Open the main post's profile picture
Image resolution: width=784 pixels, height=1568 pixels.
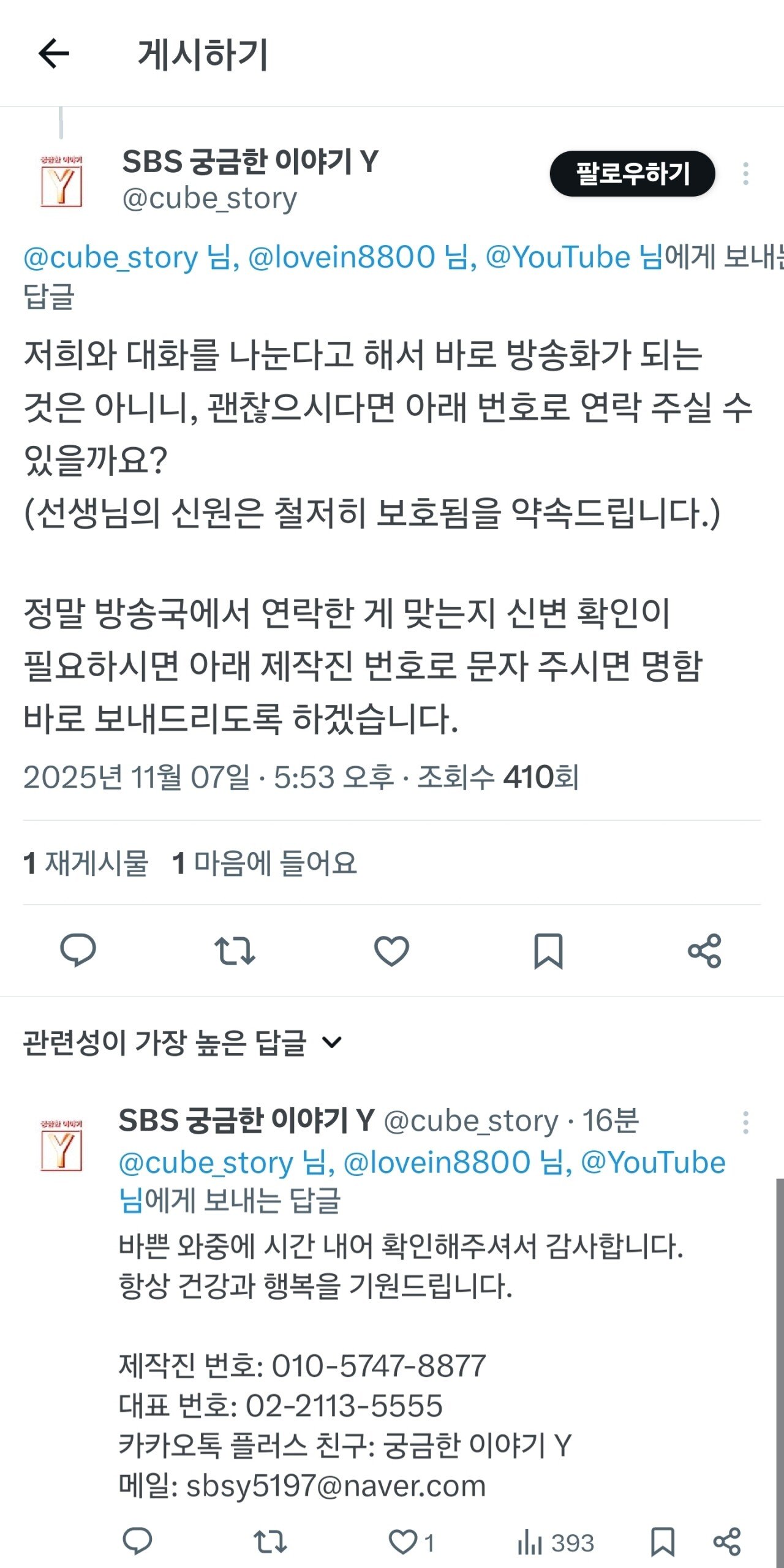tap(61, 182)
